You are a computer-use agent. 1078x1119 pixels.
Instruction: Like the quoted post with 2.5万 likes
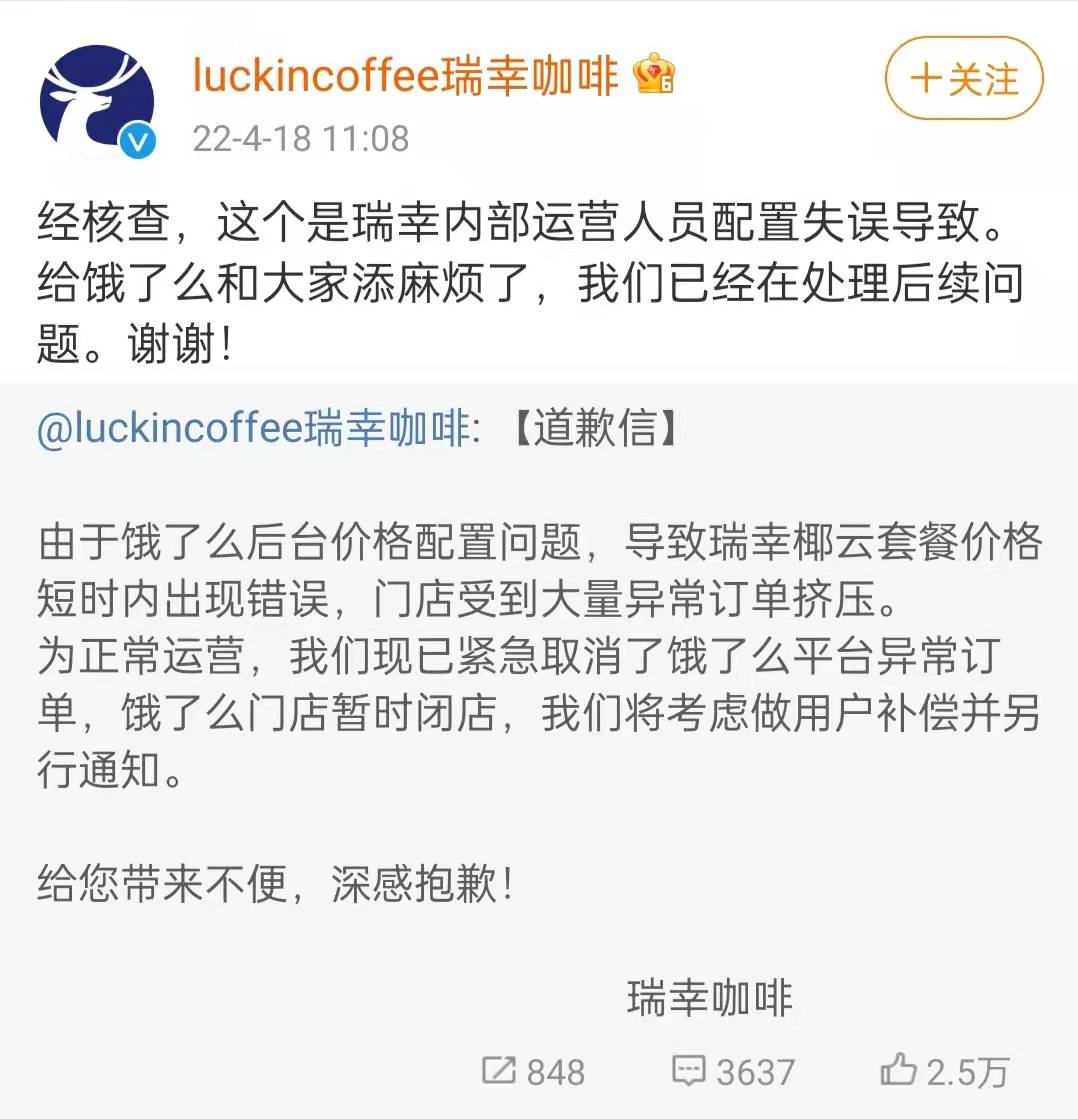point(944,1072)
